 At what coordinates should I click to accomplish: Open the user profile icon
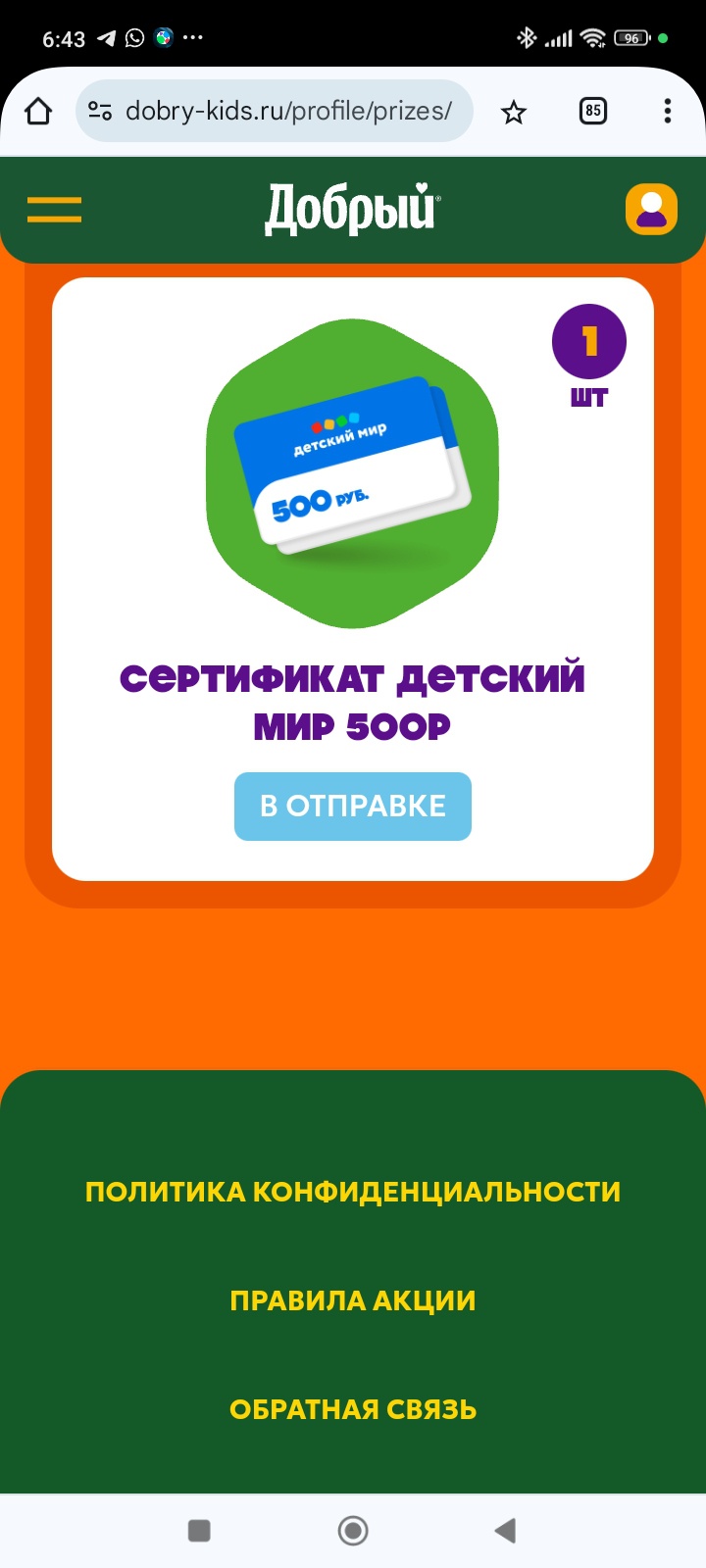[651, 209]
